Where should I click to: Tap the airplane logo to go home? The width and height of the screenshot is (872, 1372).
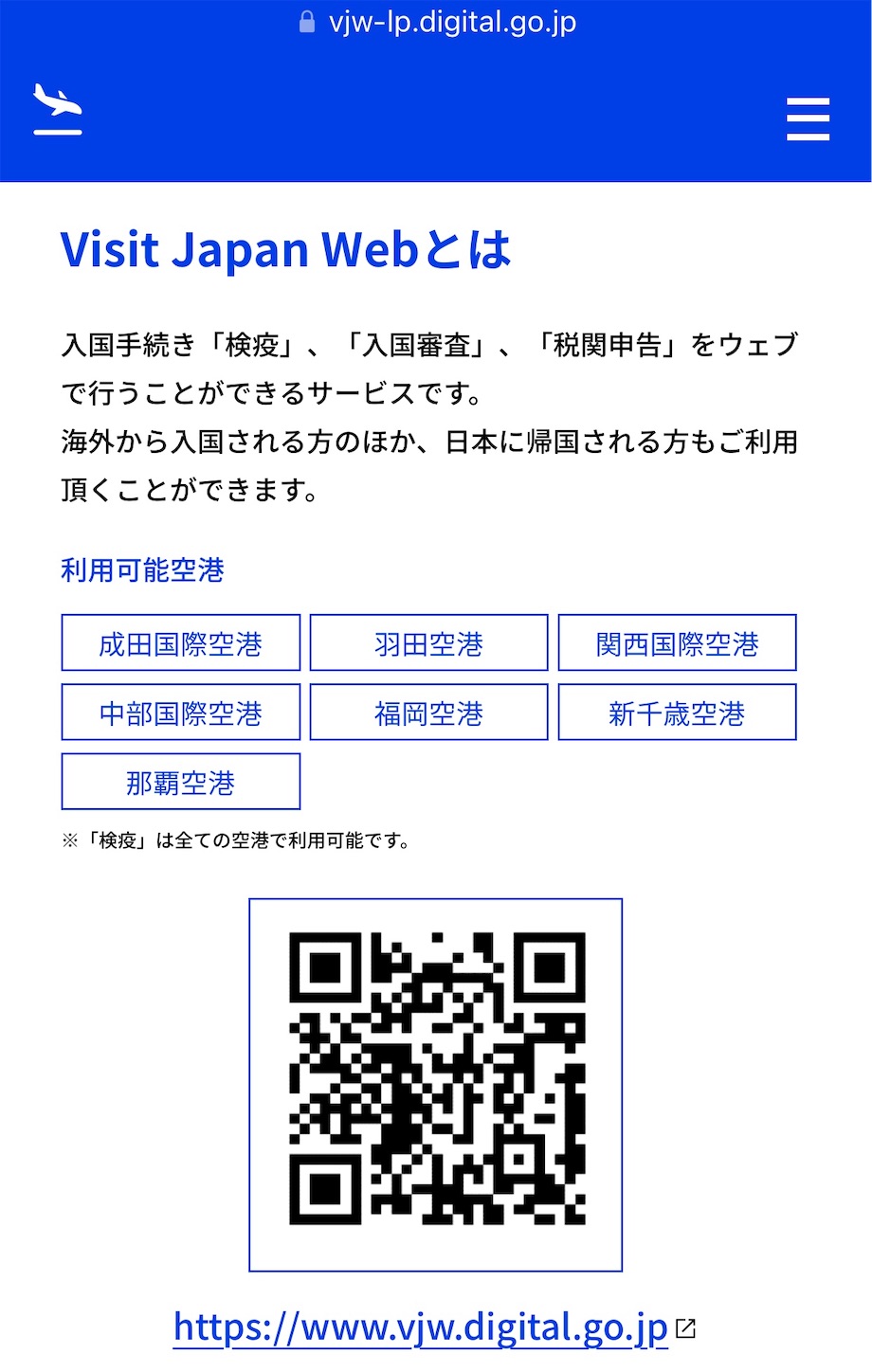tap(58, 110)
